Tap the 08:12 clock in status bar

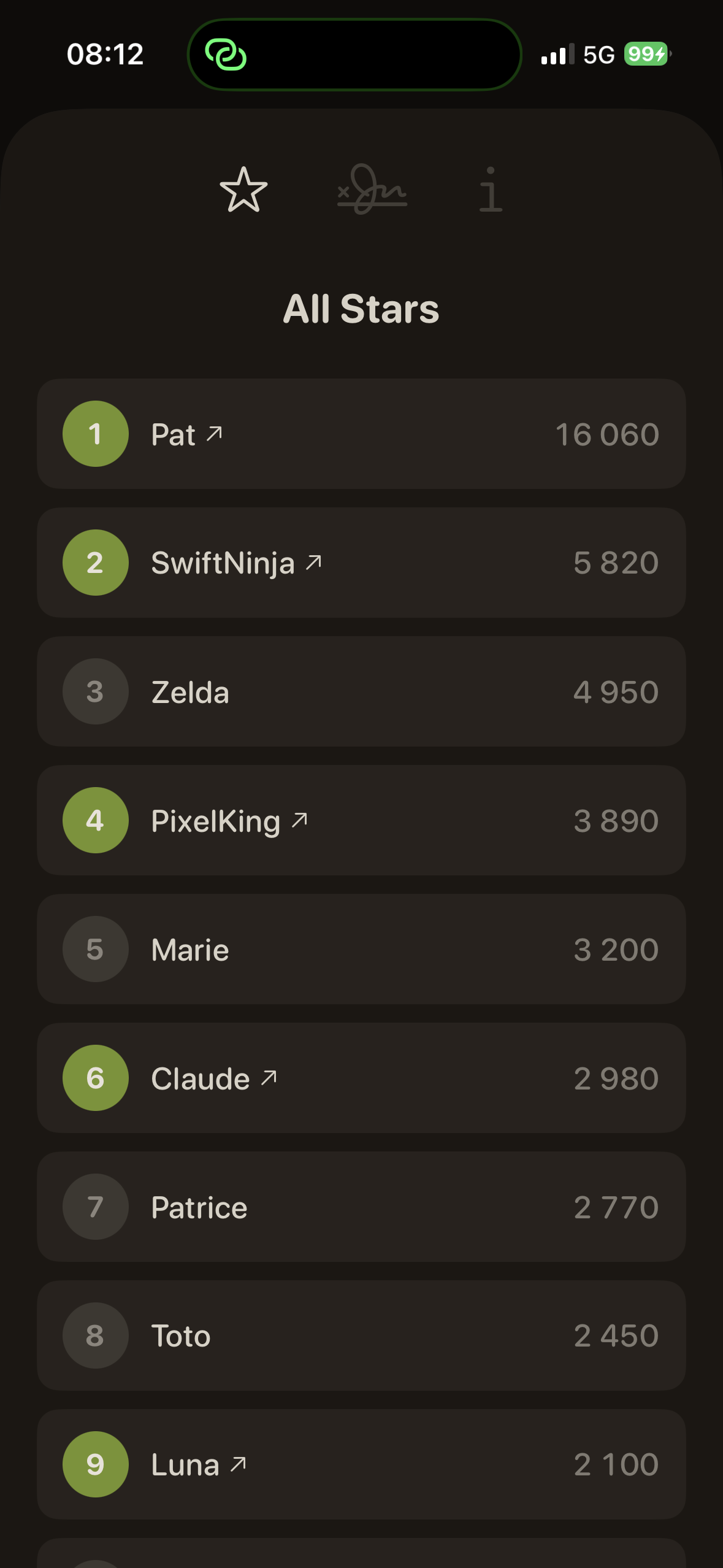105,54
